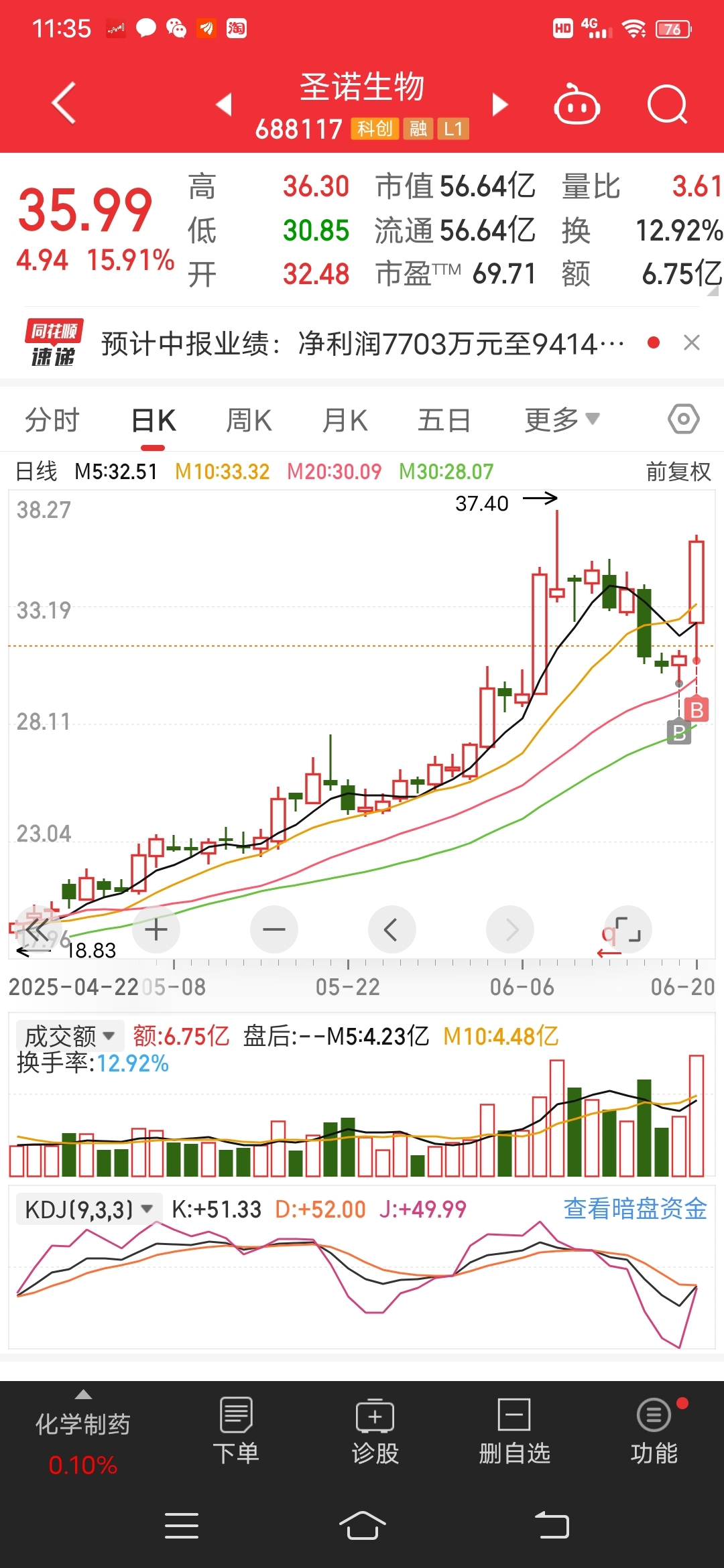This screenshot has height=1568, width=724.
Task: Switch to the 月K tab
Action: [345, 421]
